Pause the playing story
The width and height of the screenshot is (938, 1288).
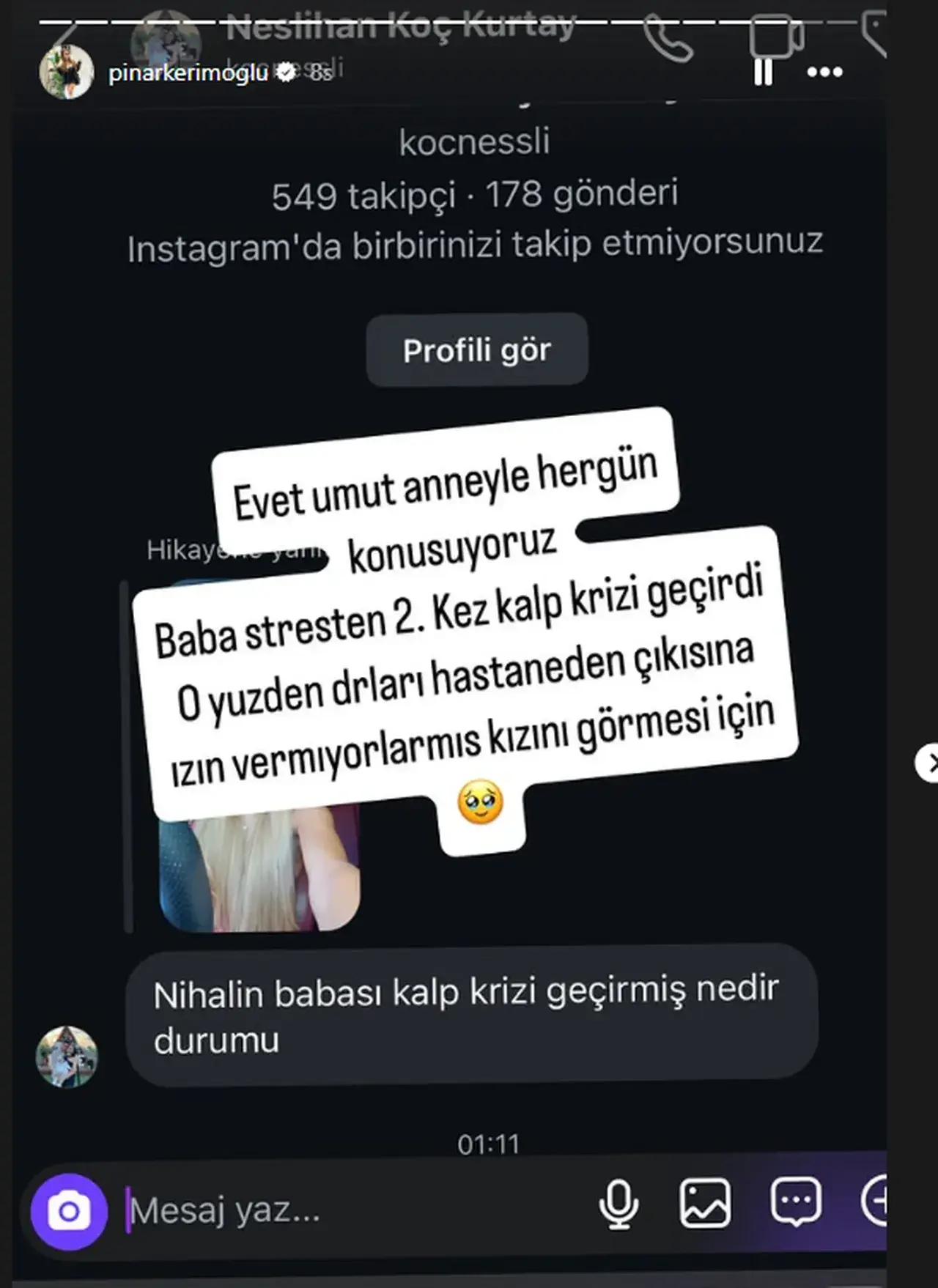763,73
